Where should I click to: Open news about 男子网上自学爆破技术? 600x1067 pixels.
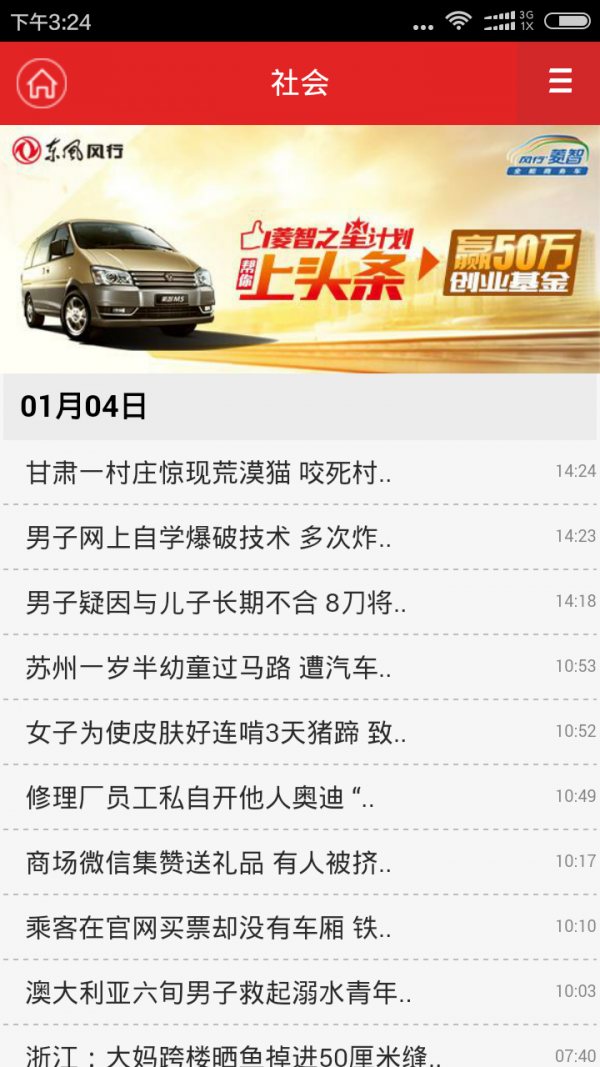[x=208, y=538]
